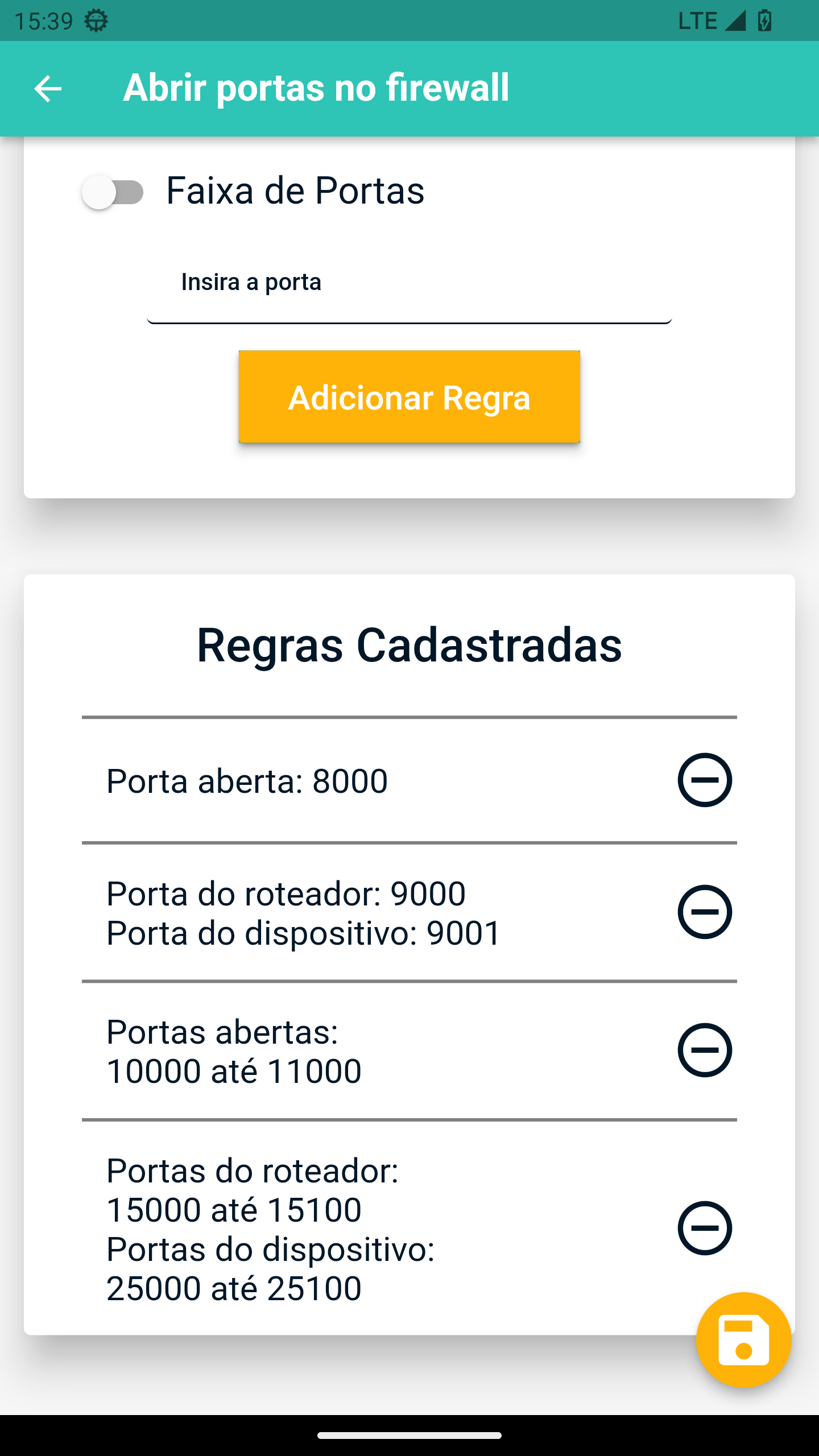Tap the Adicionar Regra button
This screenshot has height=1456, width=819.
409,396
